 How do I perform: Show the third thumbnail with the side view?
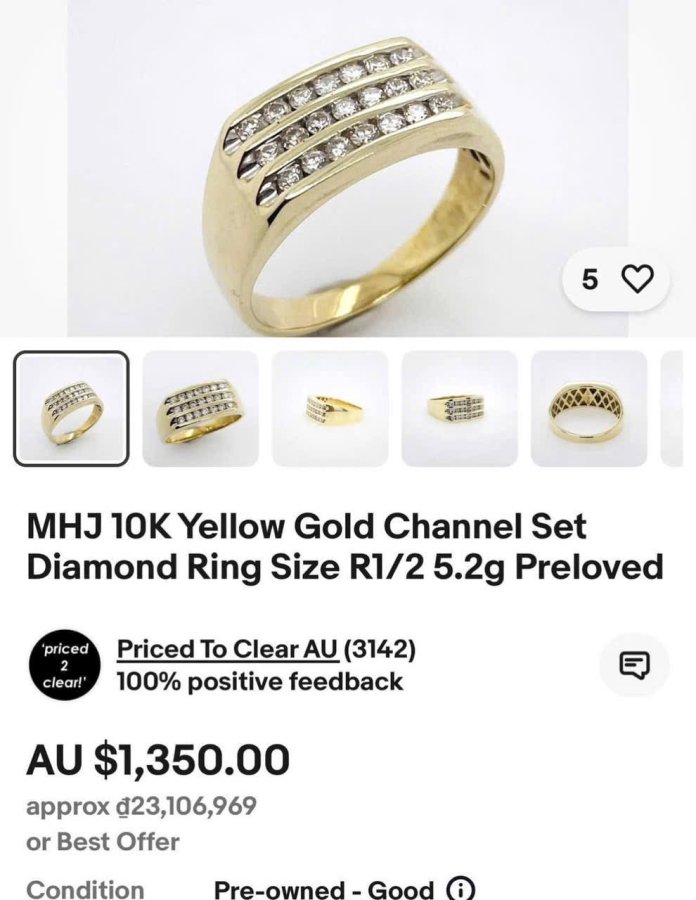330,408
